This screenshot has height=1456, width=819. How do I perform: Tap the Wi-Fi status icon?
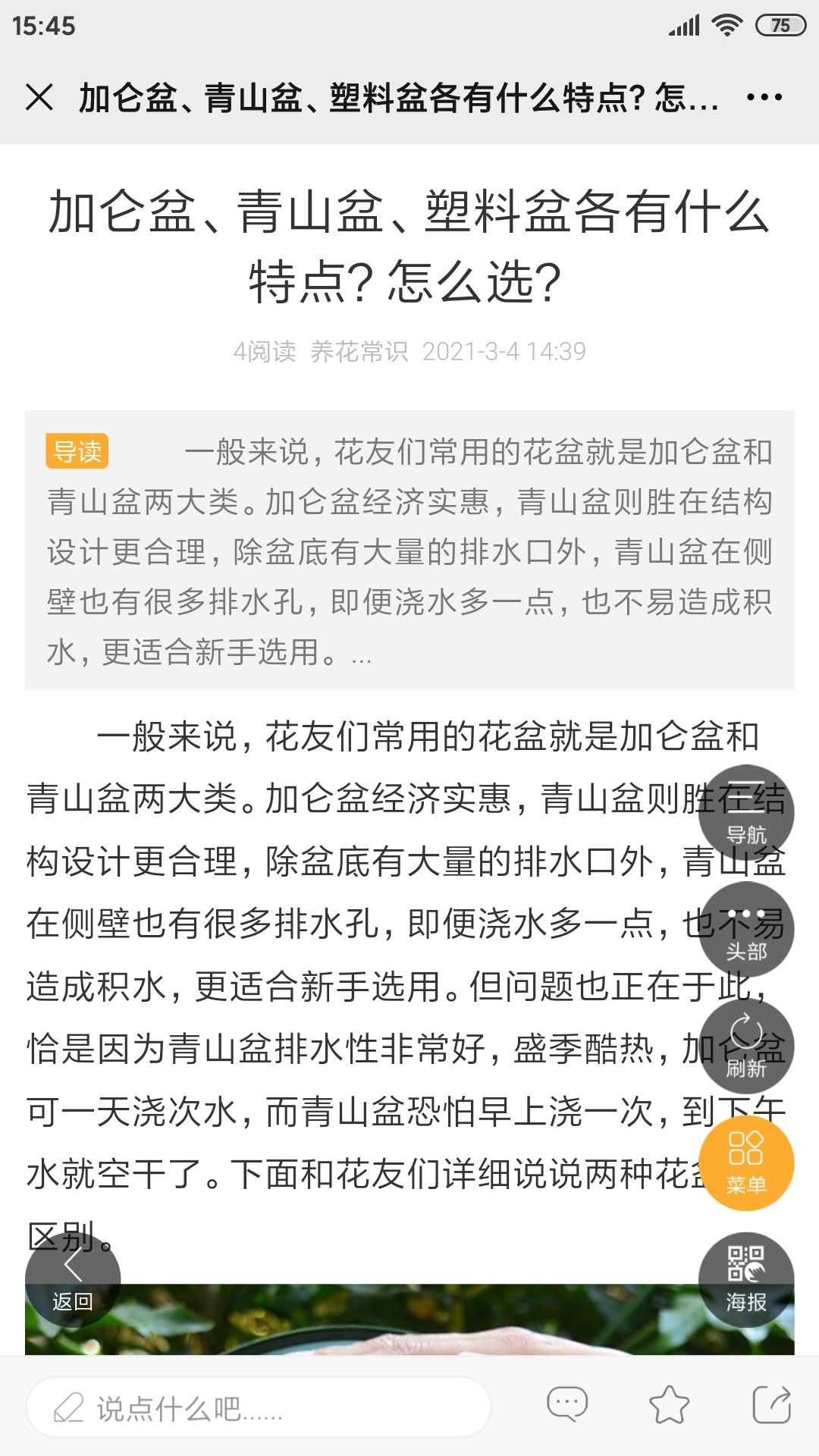click(x=726, y=23)
